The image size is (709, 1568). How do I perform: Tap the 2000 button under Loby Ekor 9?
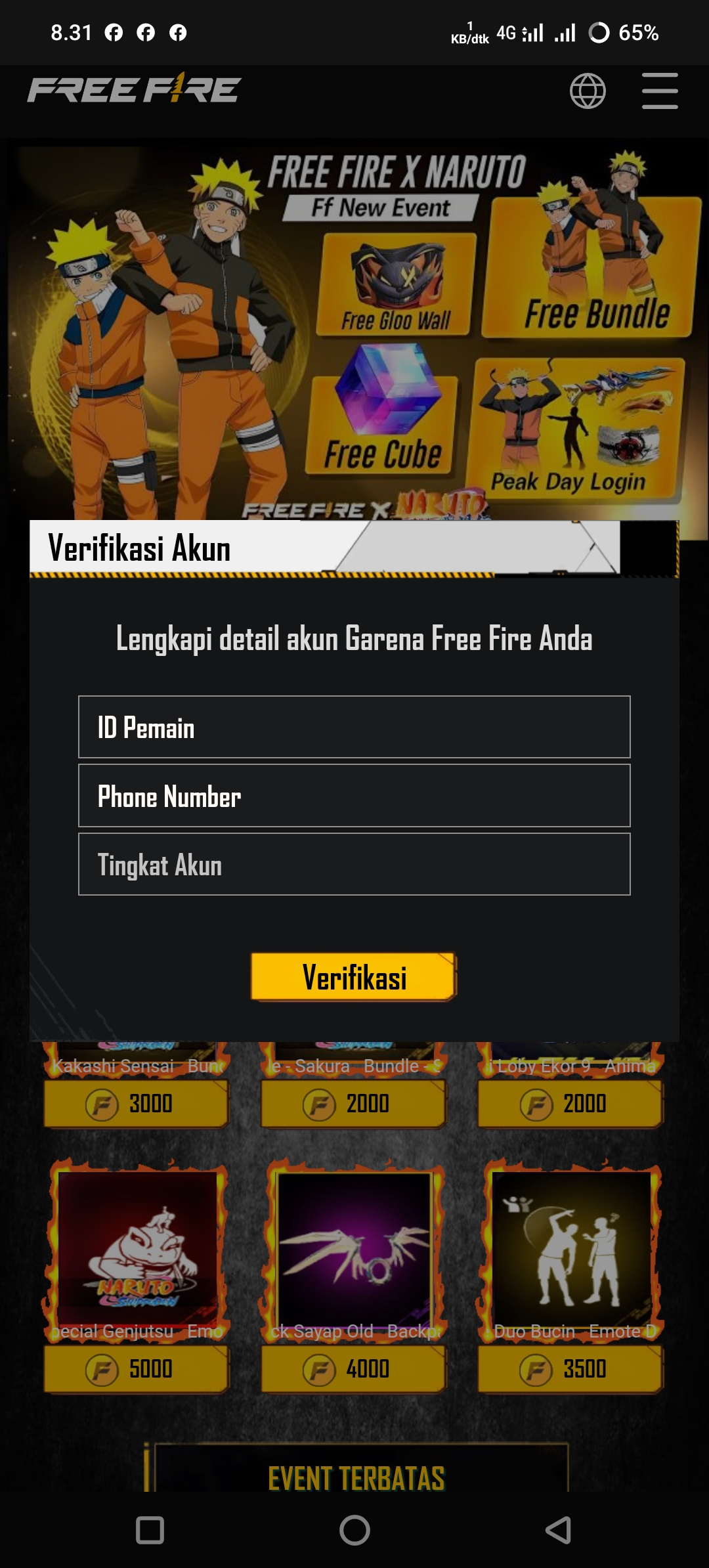[x=570, y=1104]
